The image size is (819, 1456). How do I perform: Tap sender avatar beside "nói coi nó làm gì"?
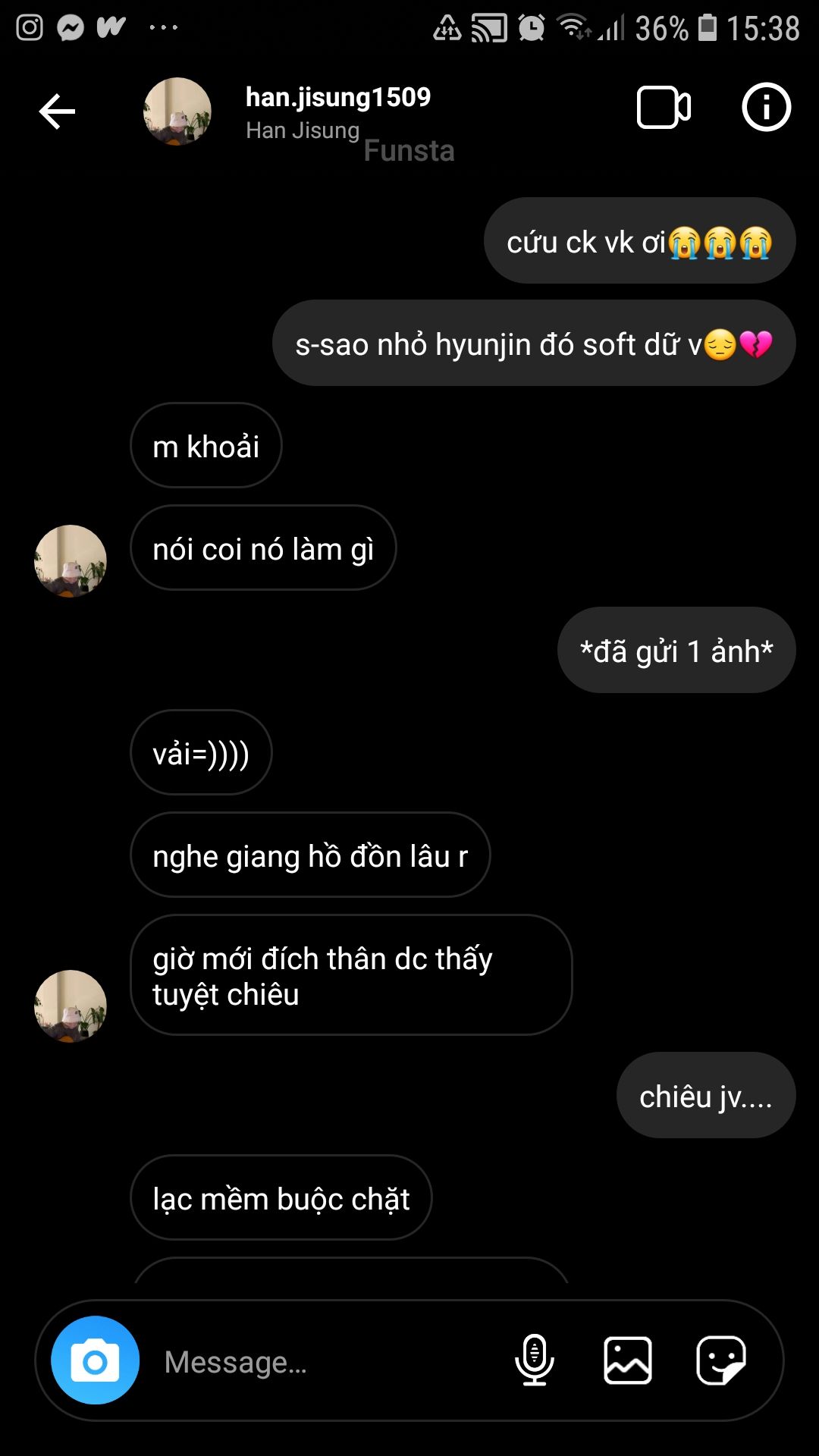coord(71,561)
